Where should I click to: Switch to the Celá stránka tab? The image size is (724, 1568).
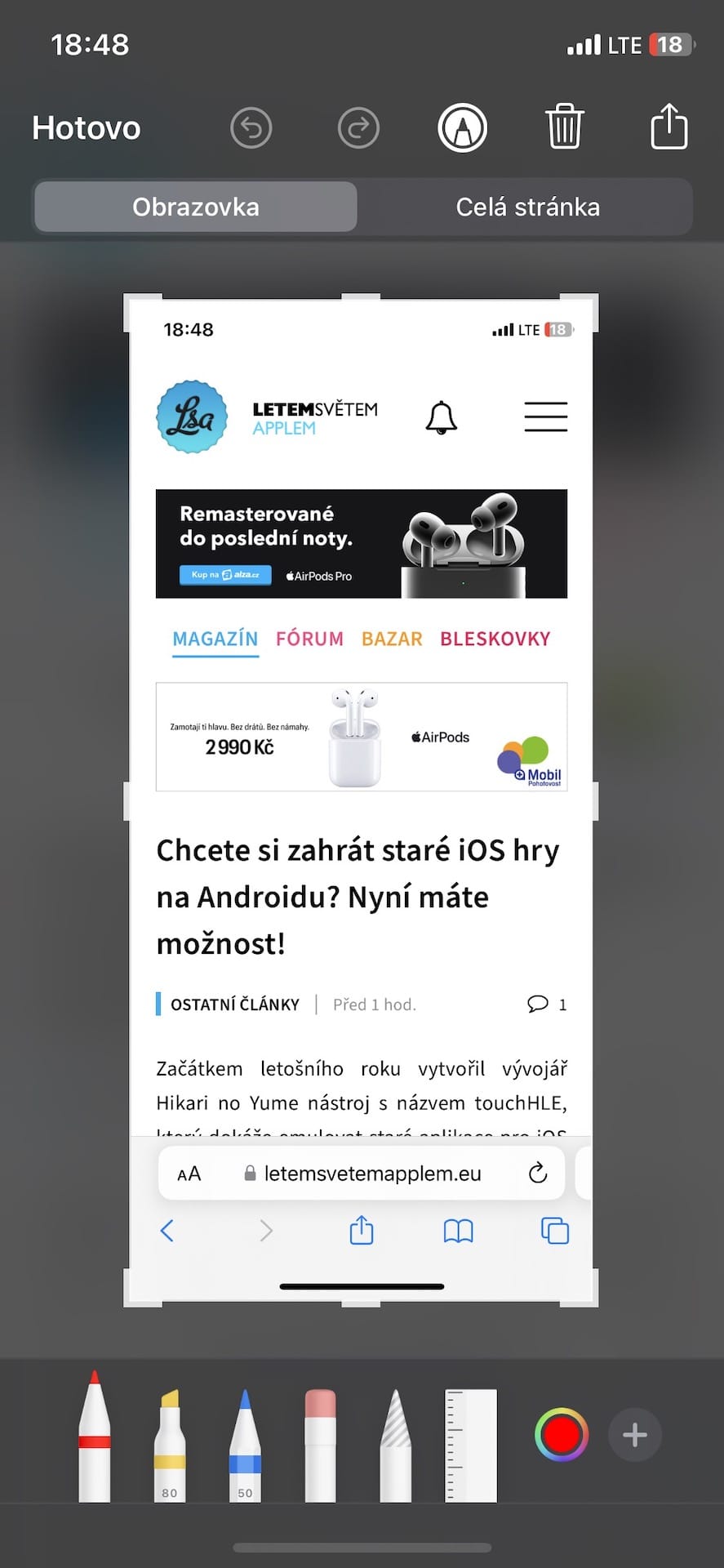527,207
